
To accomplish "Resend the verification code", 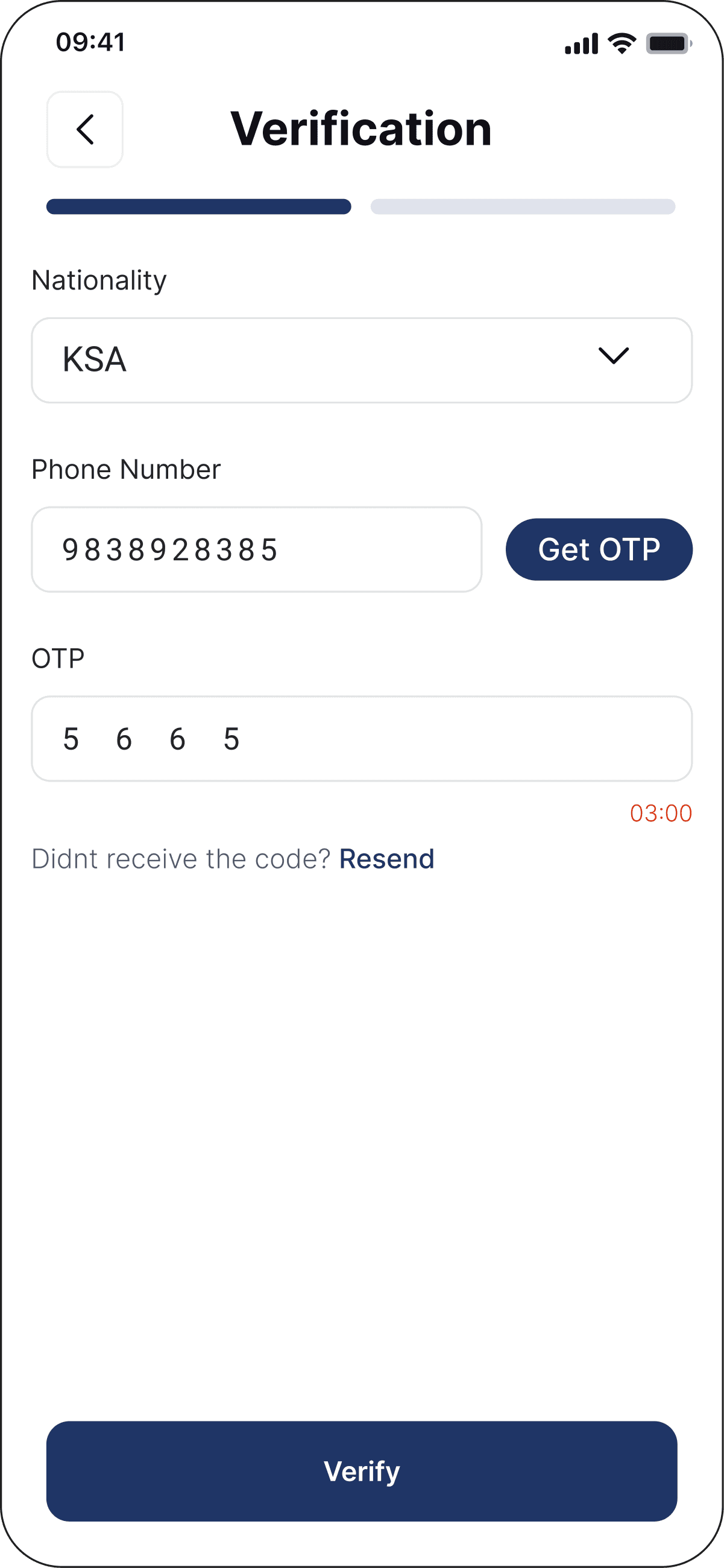I will click(386, 859).
